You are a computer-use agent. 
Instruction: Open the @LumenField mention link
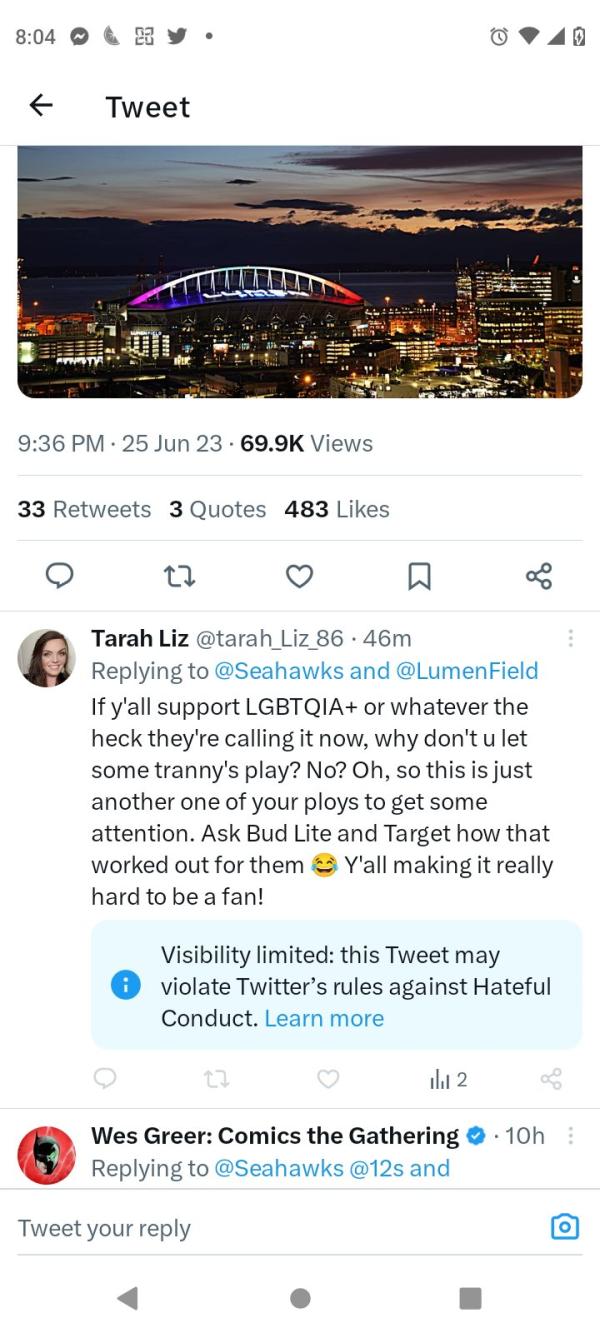coord(467,670)
